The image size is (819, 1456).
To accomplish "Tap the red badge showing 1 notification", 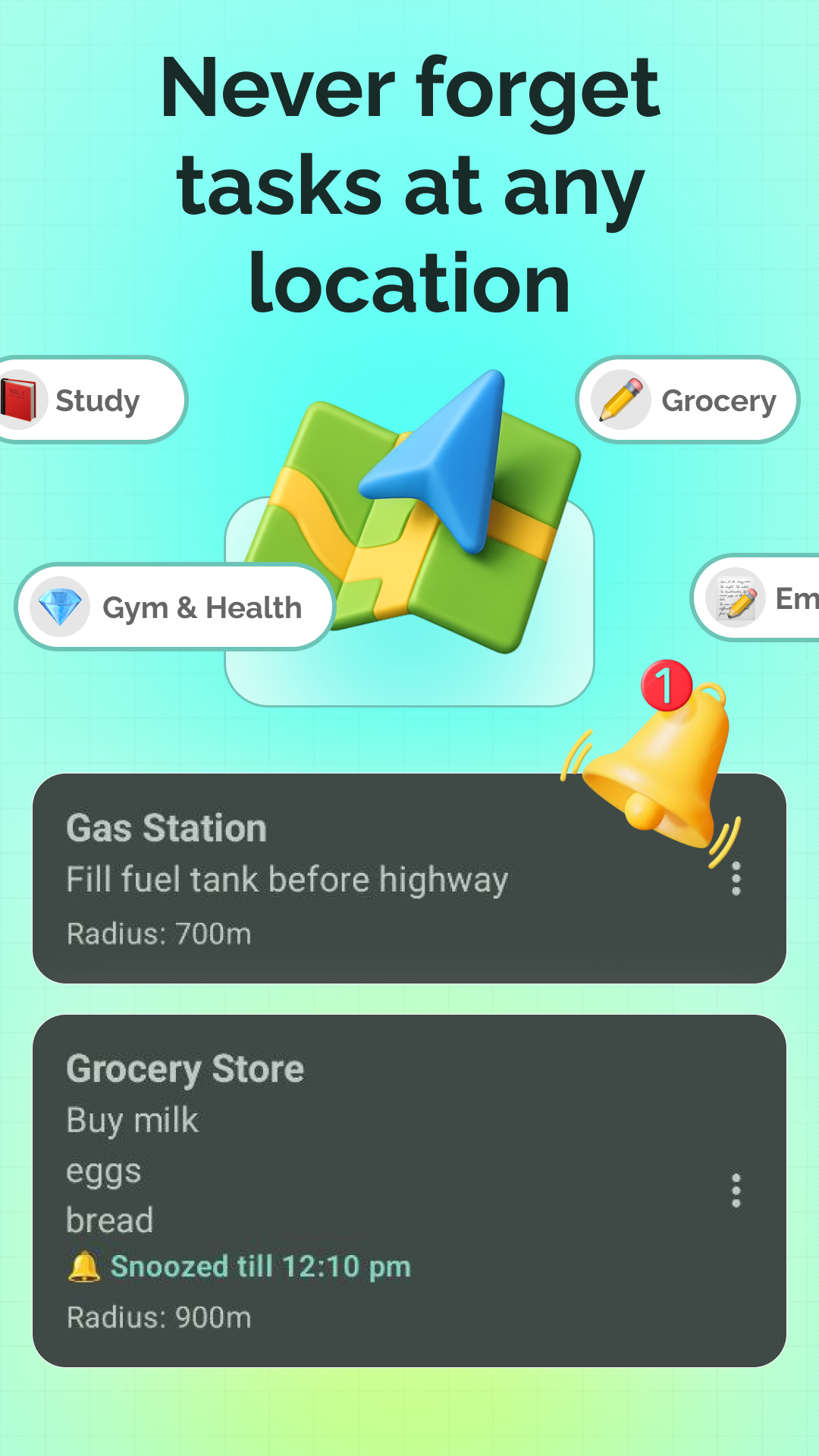I will click(666, 686).
